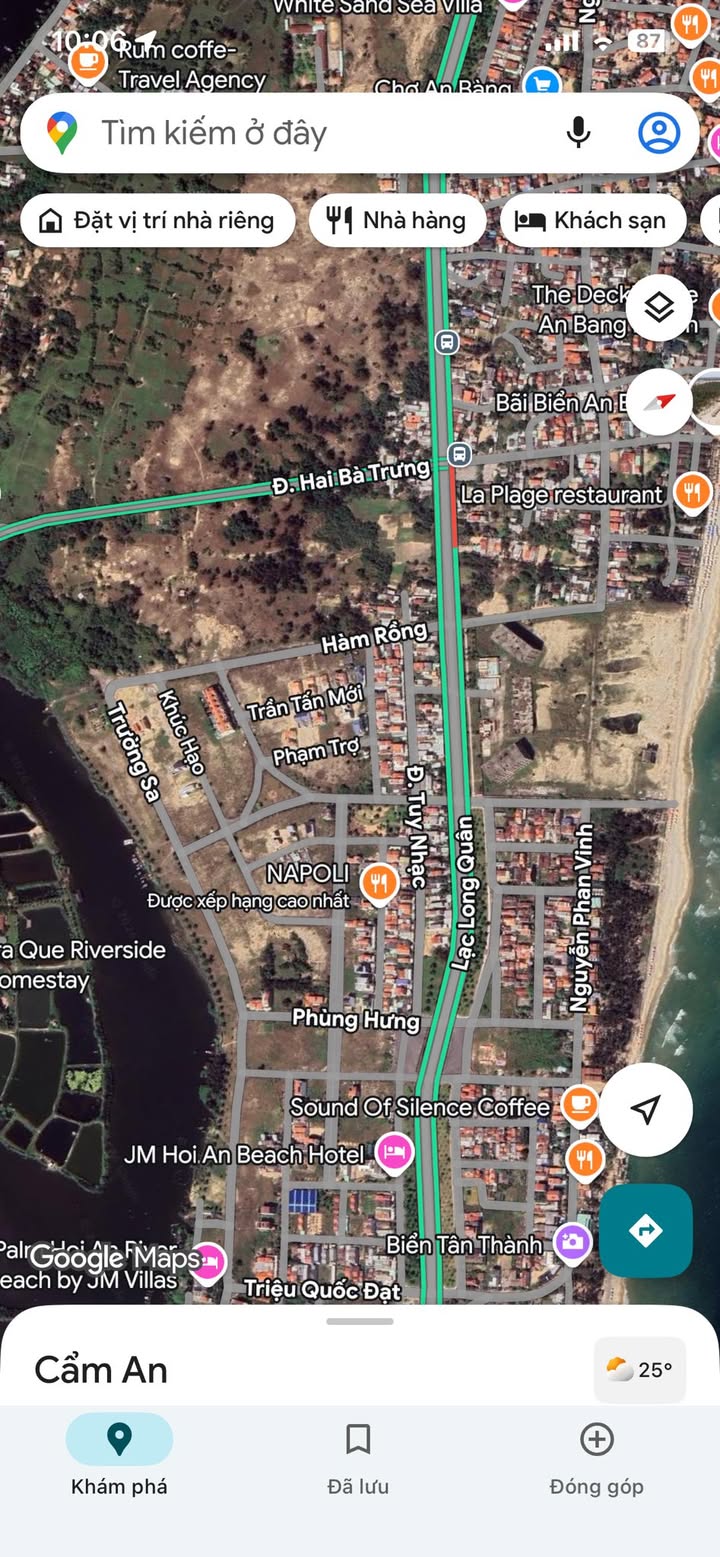Open the search bar "Tìm kiếm ở đây"
The width and height of the screenshot is (720, 1557).
coord(300,133)
